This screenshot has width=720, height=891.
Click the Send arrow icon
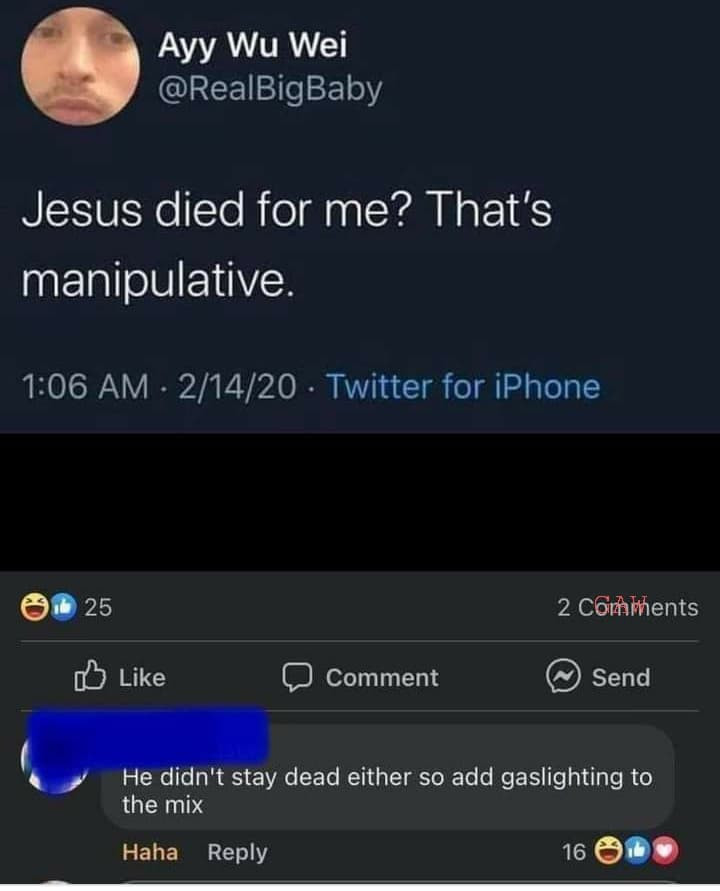pyautogui.click(x=565, y=677)
